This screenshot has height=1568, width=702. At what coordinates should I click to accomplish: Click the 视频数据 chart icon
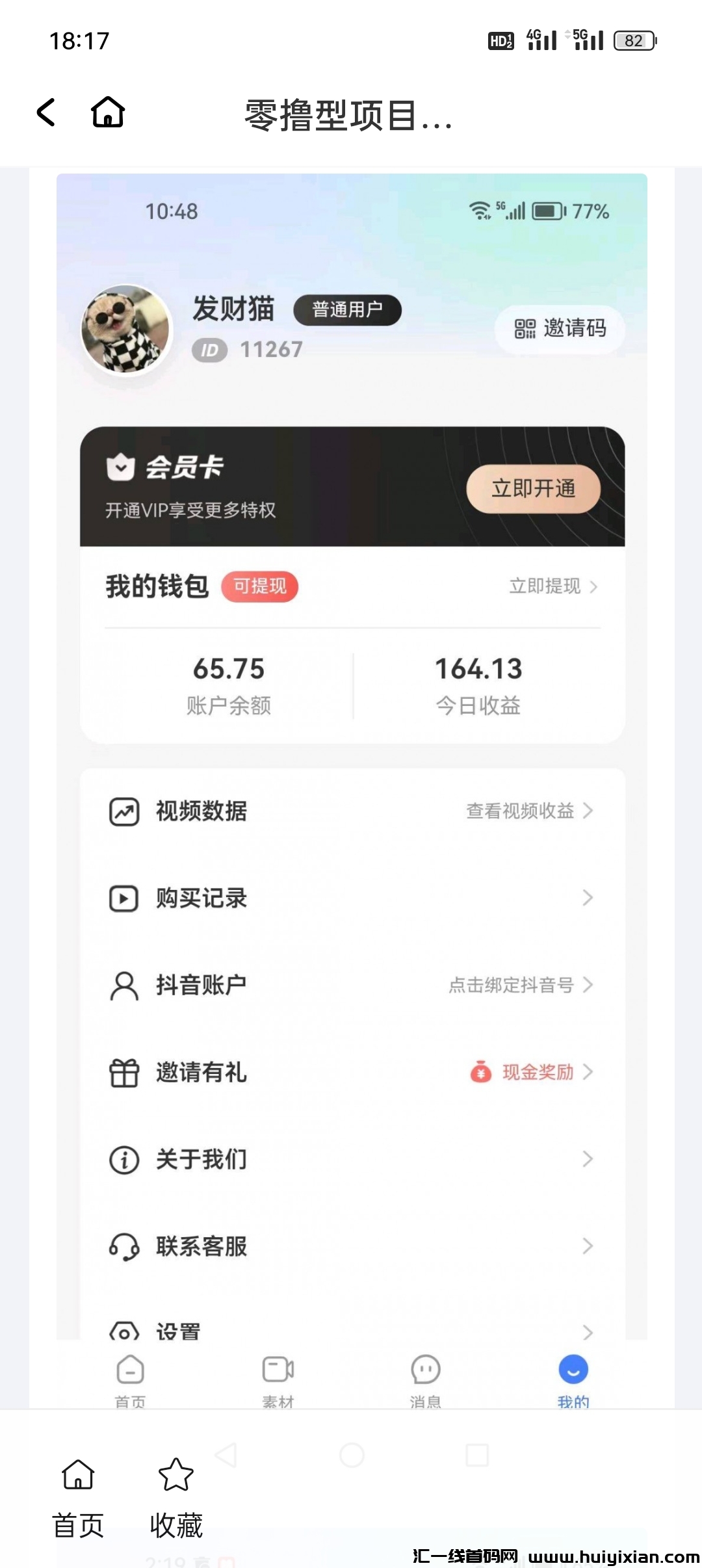click(123, 811)
